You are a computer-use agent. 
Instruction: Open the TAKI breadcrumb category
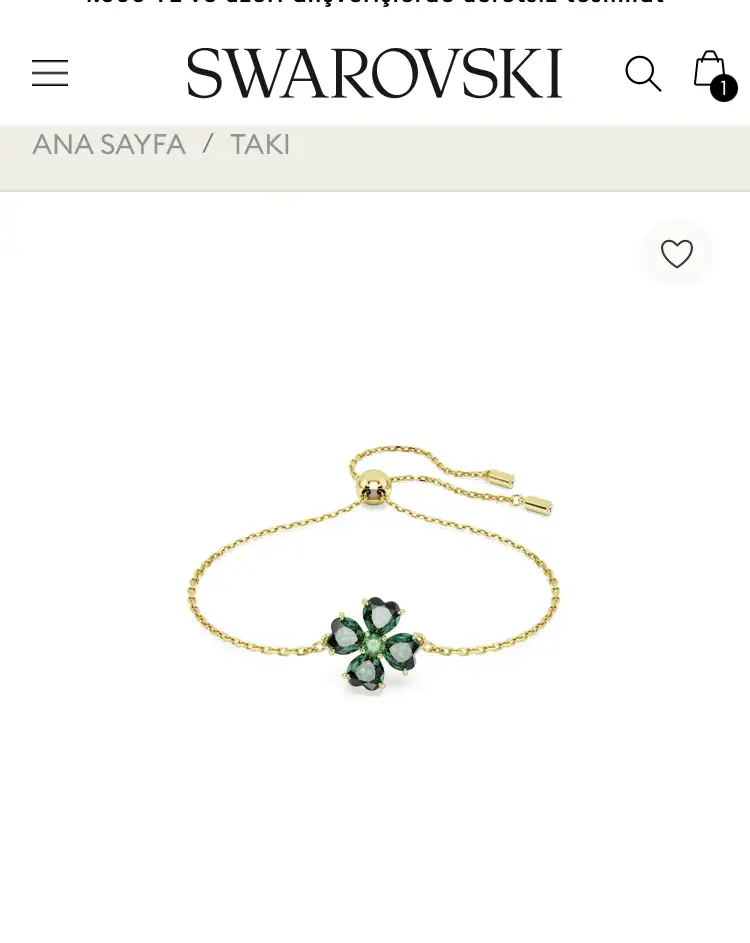click(x=260, y=145)
